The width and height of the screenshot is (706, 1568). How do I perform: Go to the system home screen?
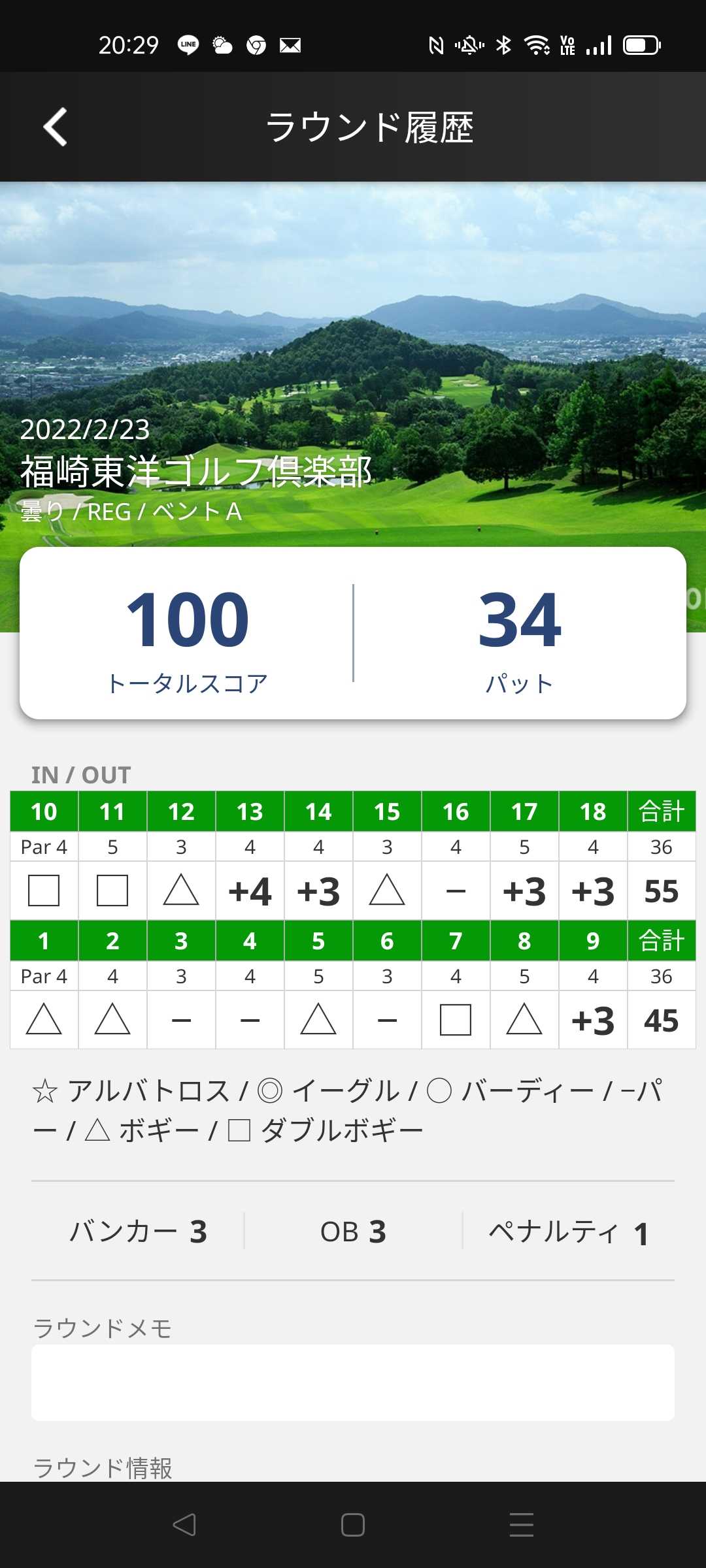(x=353, y=1525)
